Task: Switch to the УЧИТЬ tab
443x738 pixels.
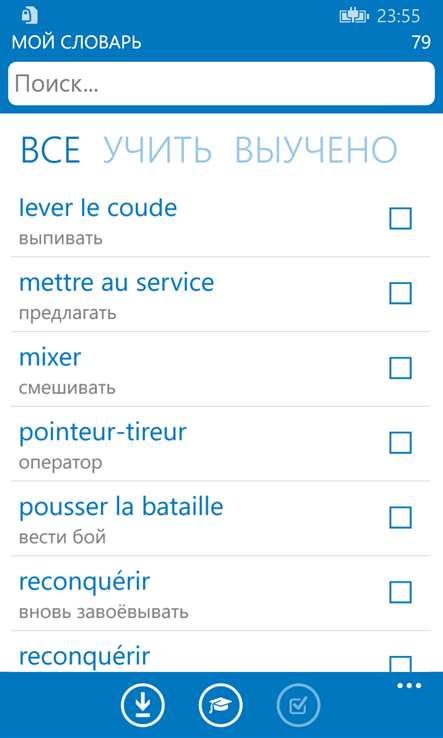Action: coord(158,150)
